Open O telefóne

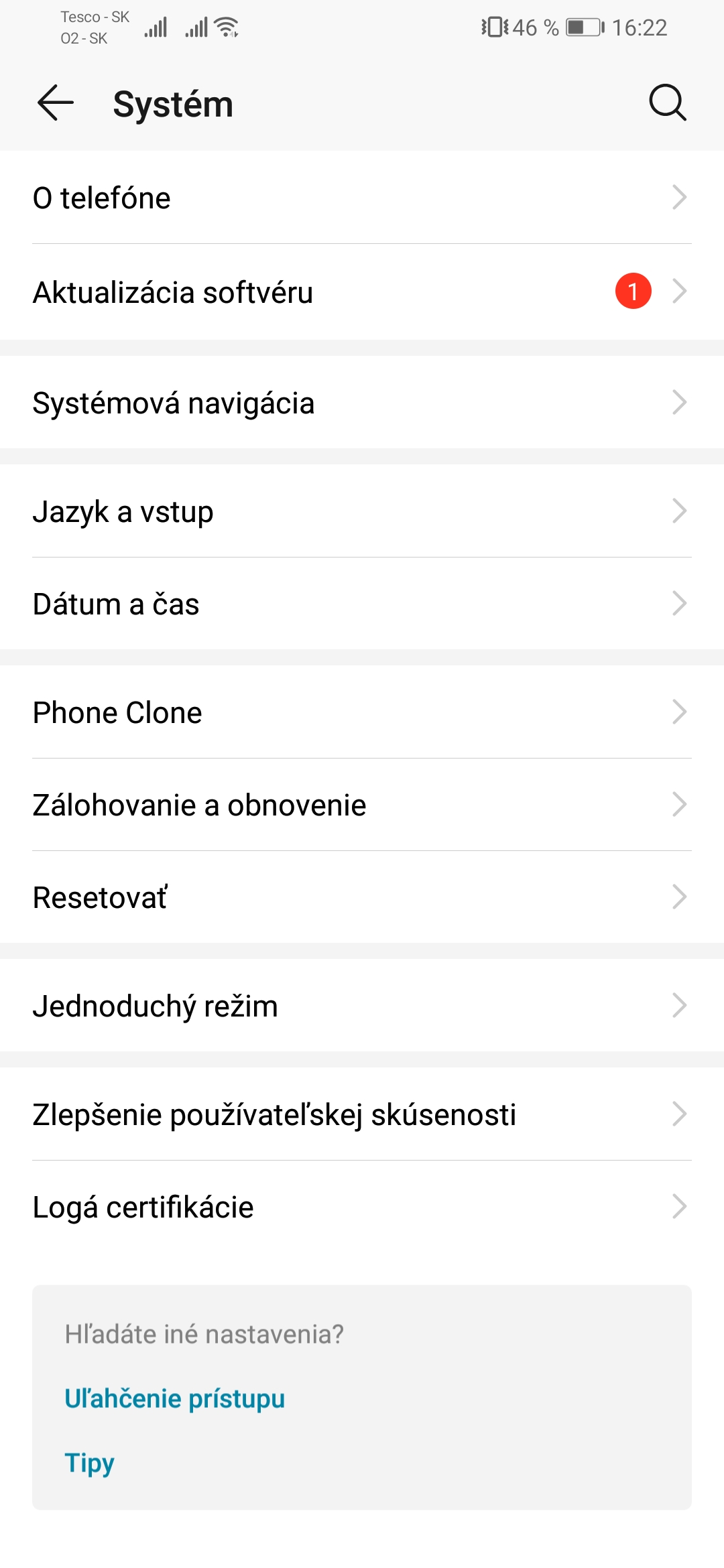pyautogui.click(x=362, y=198)
